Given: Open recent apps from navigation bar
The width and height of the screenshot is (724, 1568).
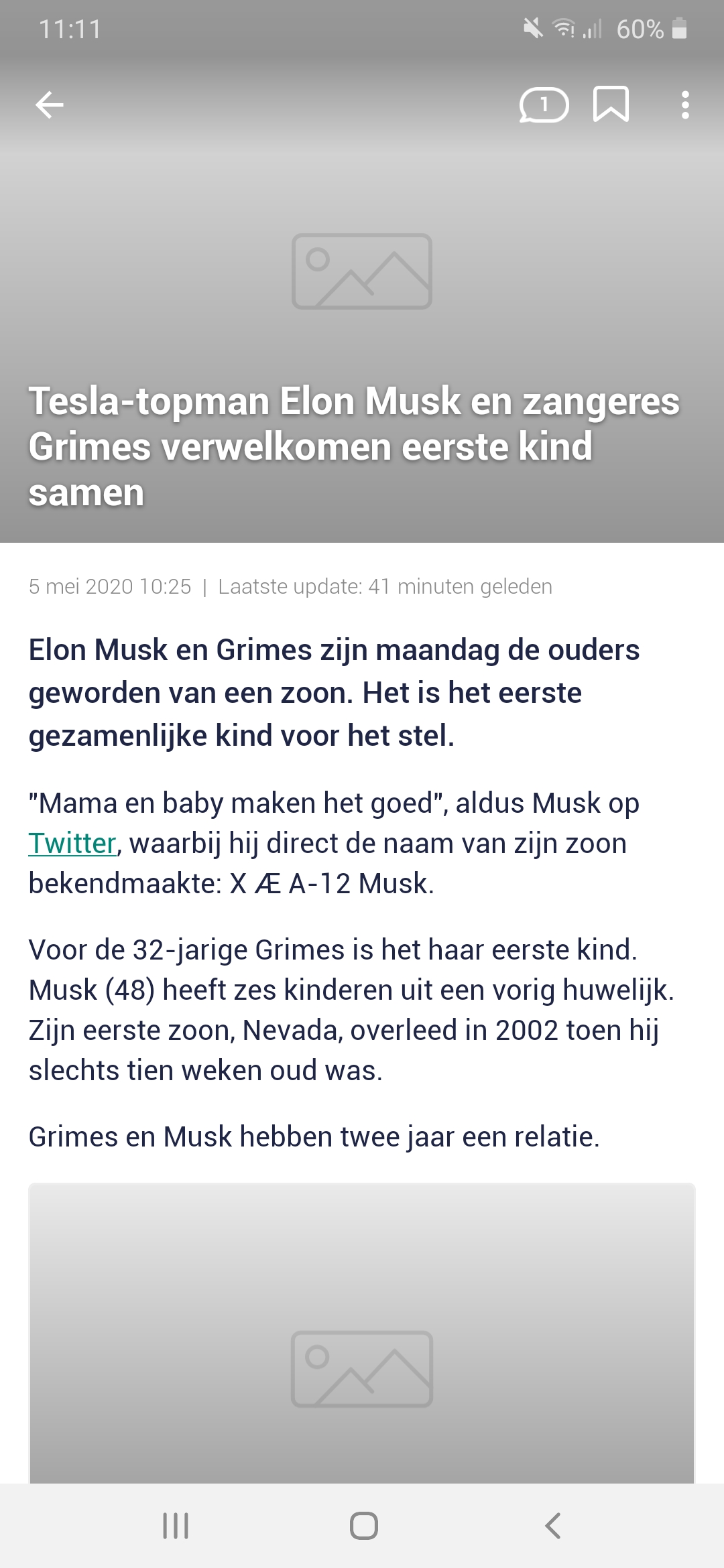Looking at the screenshot, I should point(176,1526).
